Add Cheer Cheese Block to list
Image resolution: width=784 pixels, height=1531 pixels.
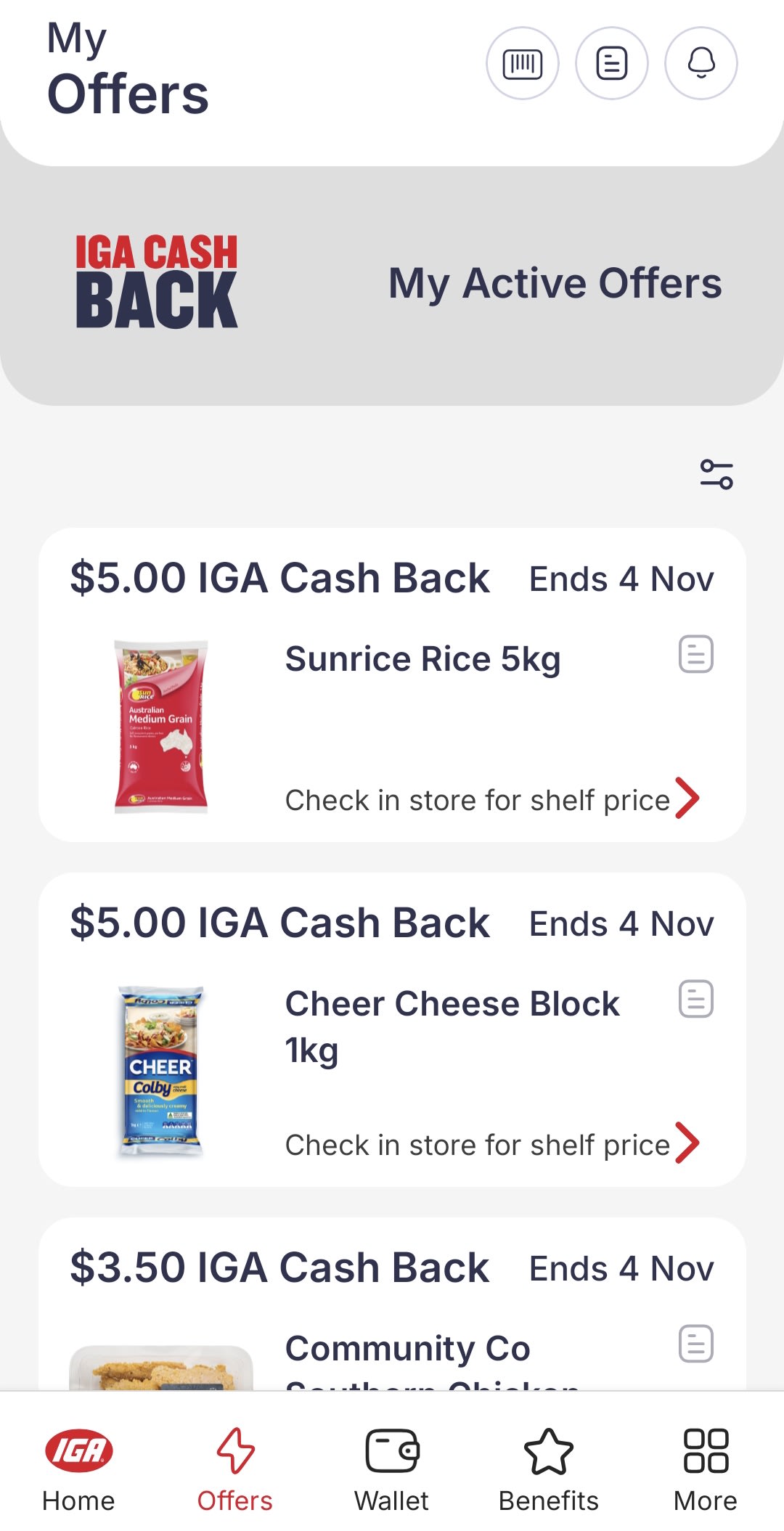(x=695, y=999)
